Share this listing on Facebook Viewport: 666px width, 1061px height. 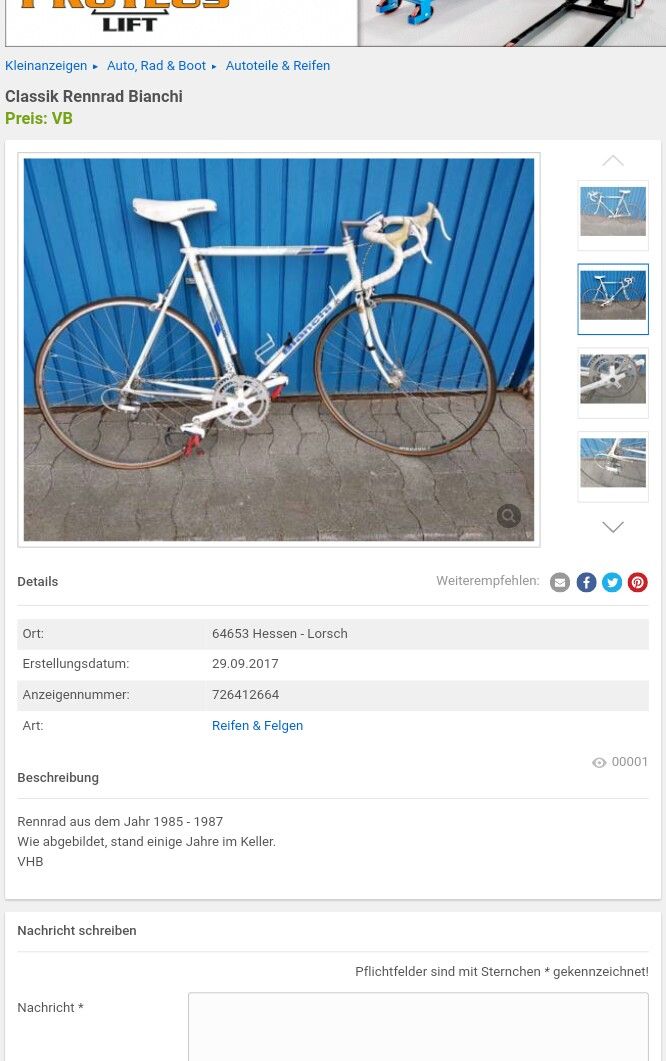[586, 582]
